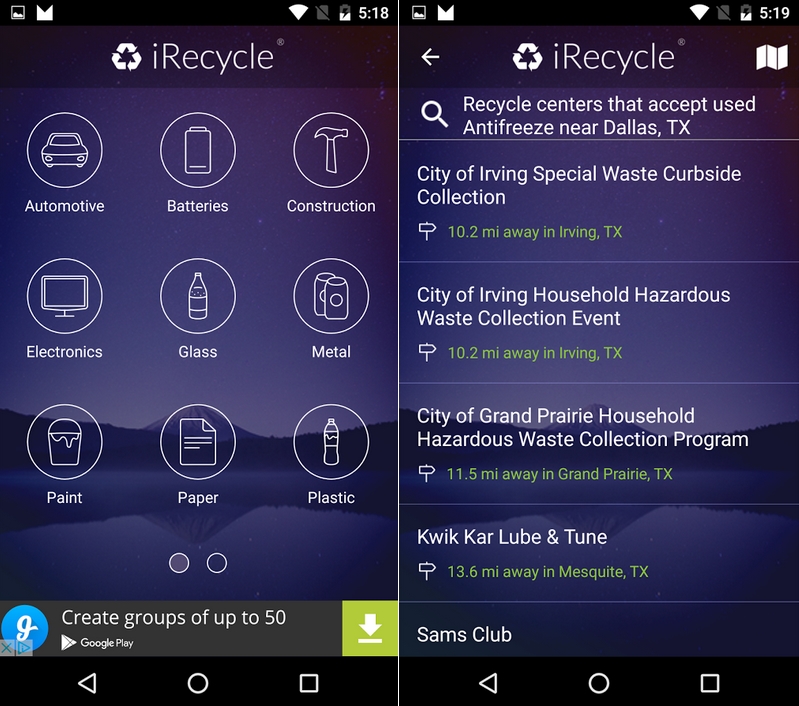Tap the download button in the ad banner
This screenshot has width=799, height=706.
point(370,628)
